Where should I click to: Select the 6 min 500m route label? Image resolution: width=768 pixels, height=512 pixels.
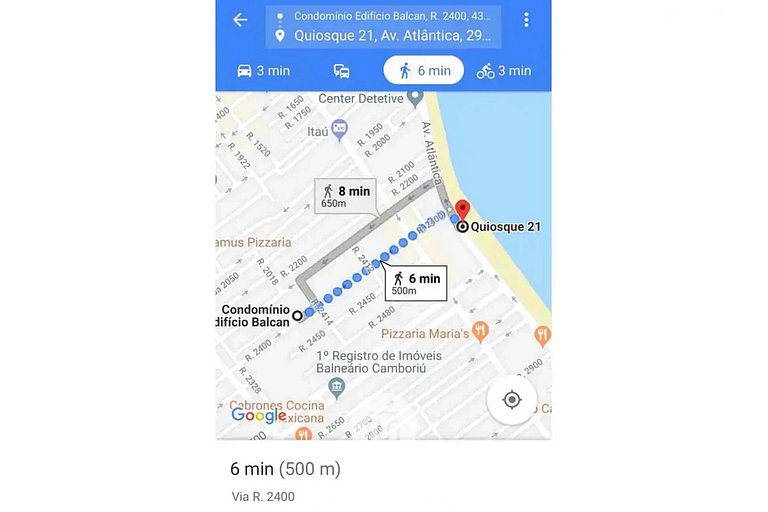coord(414,283)
